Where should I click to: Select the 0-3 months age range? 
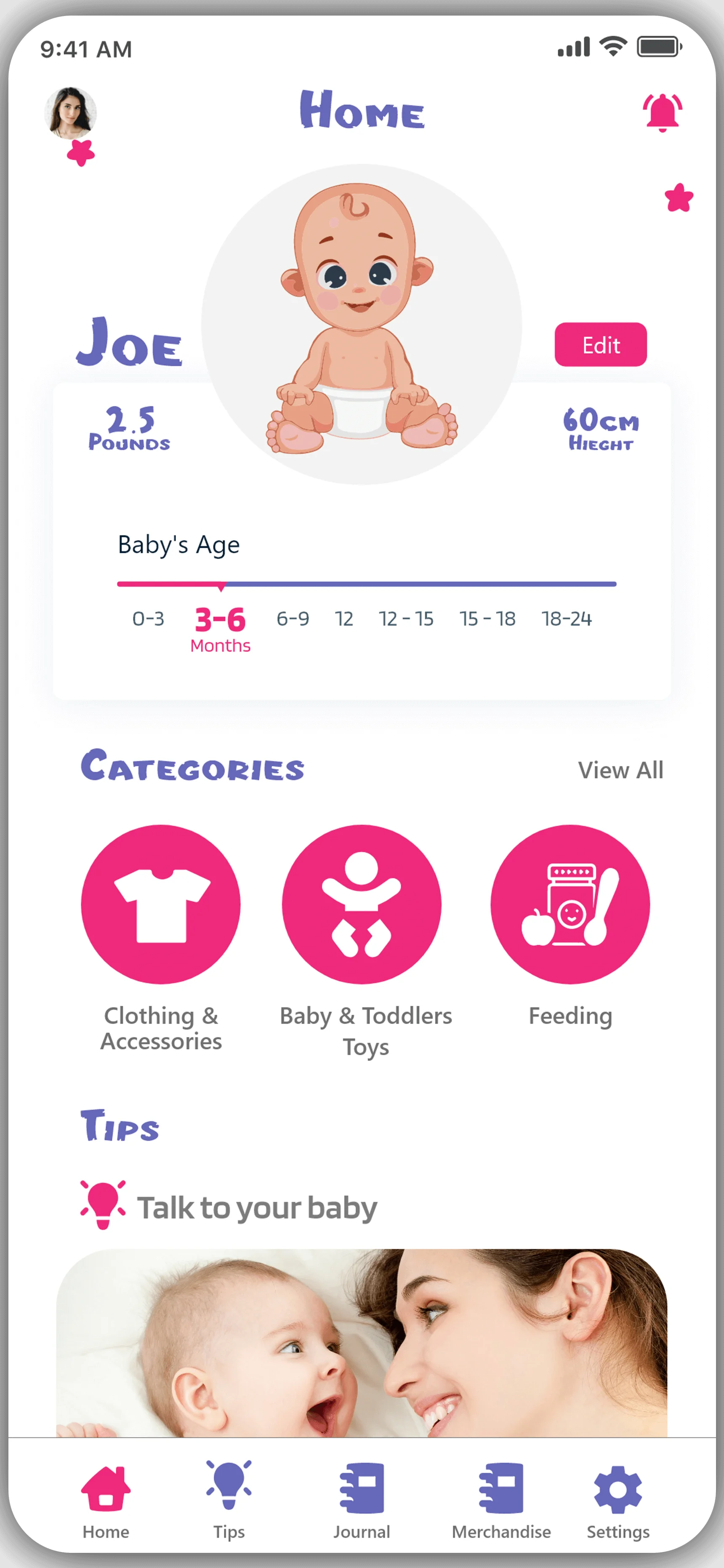pyautogui.click(x=148, y=619)
